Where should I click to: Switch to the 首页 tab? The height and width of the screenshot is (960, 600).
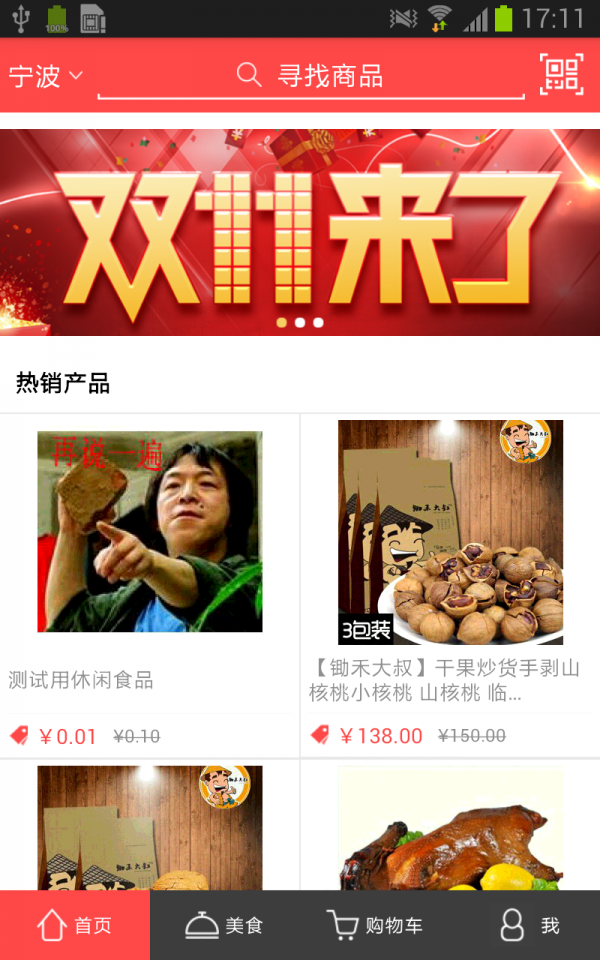click(x=75, y=925)
